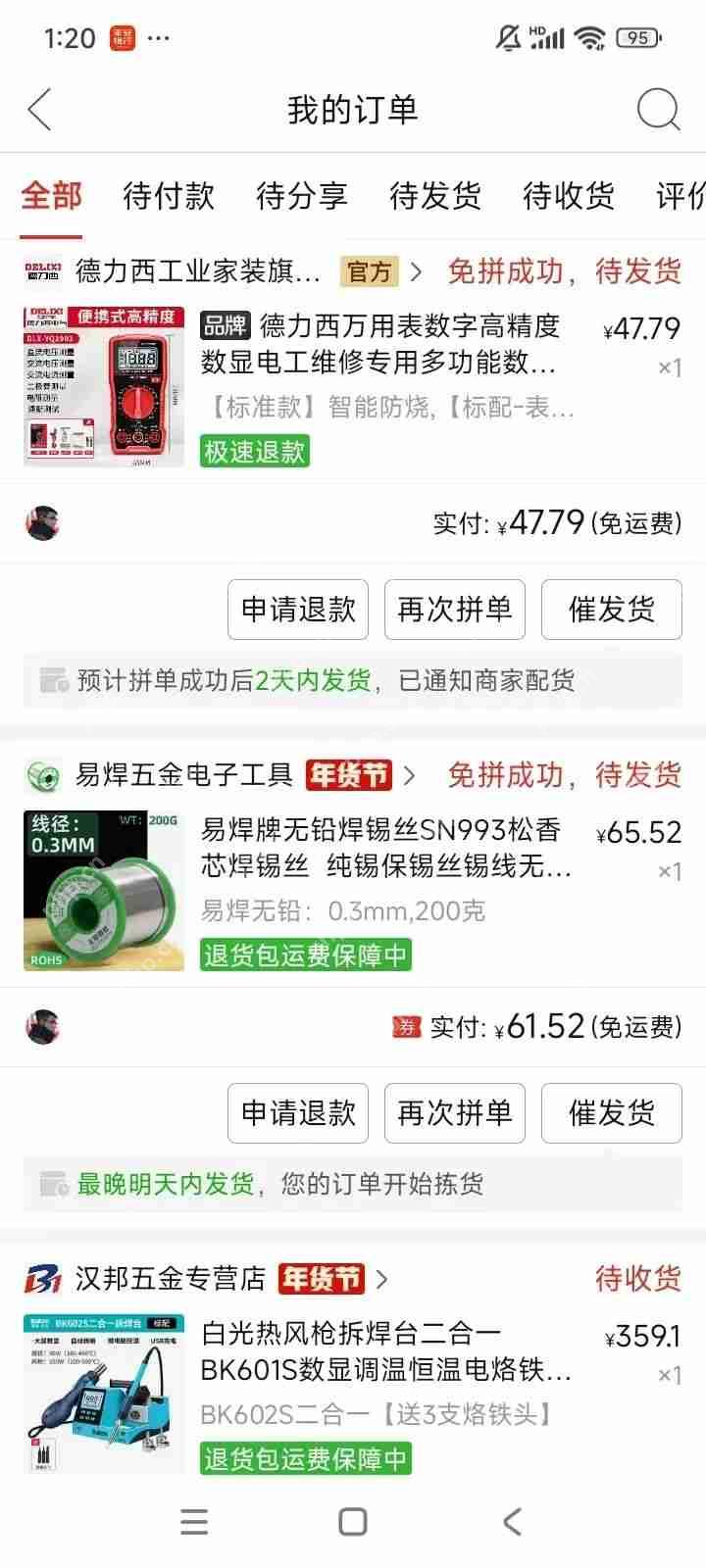Tap the 官方 badge next to 德力西 store
The height and width of the screenshot is (1568, 706).
[367, 271]
